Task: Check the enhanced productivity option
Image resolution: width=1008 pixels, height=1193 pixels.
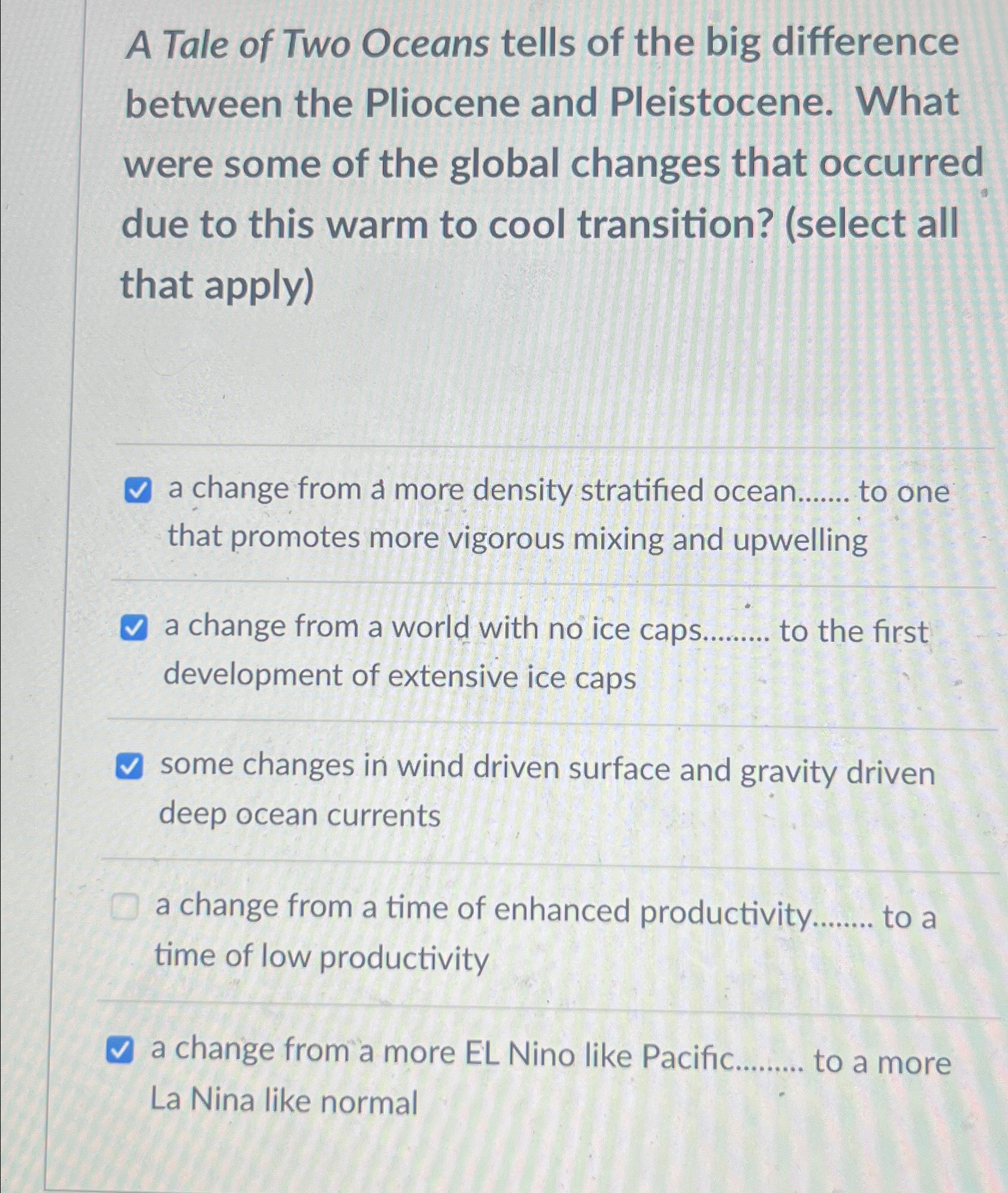Action: coord(125,908)
